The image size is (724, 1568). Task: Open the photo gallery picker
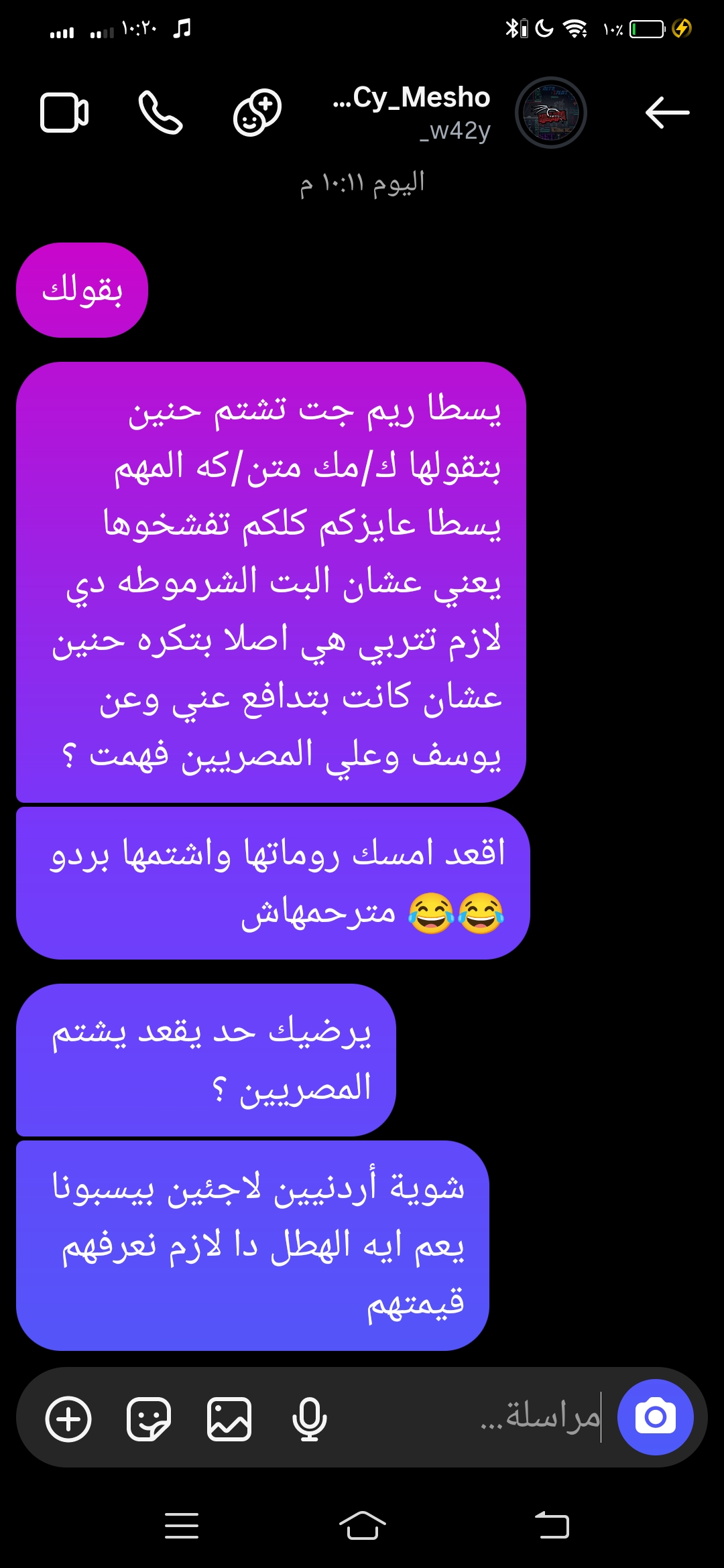[x=229, y=1419]
